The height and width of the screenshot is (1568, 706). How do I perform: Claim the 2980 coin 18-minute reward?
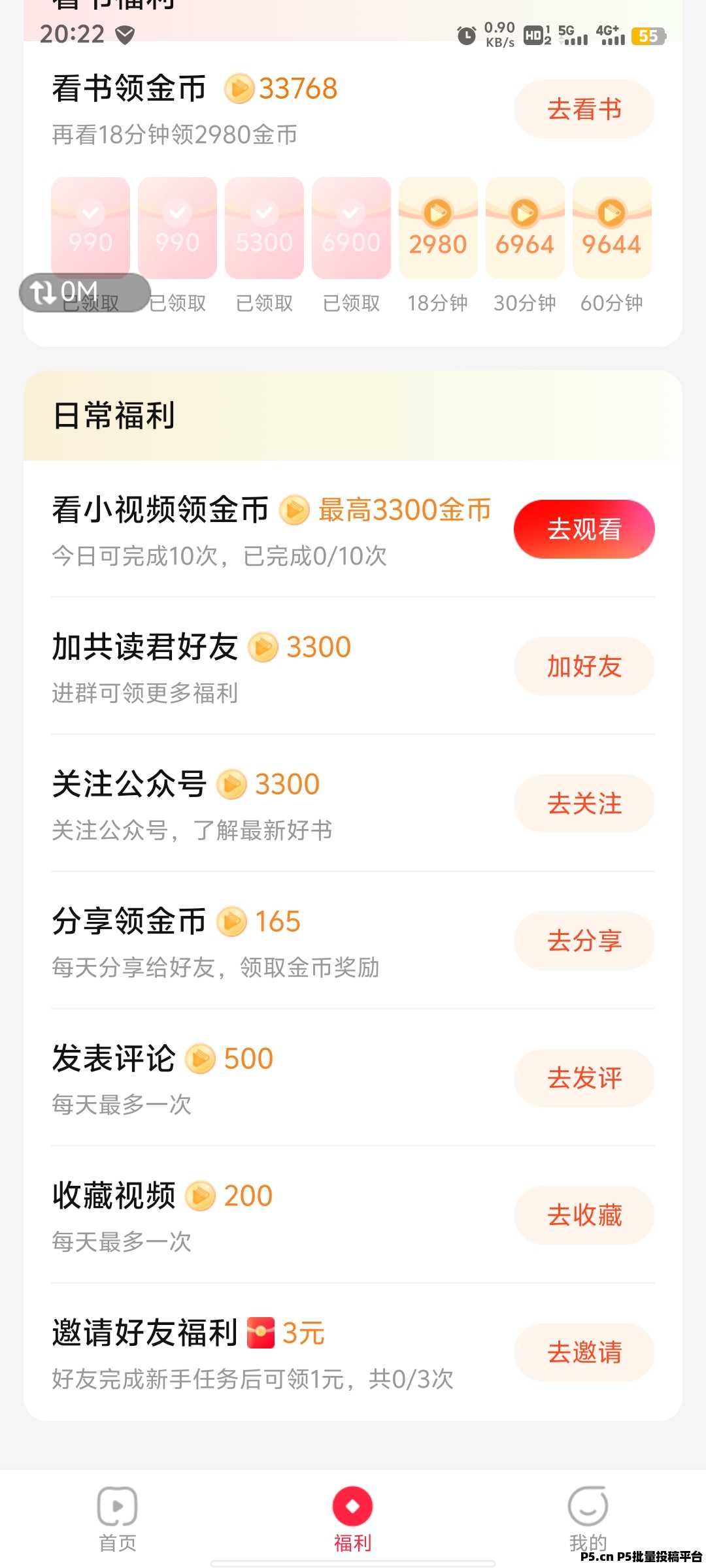pyautogui.click(x=438, y=228)
